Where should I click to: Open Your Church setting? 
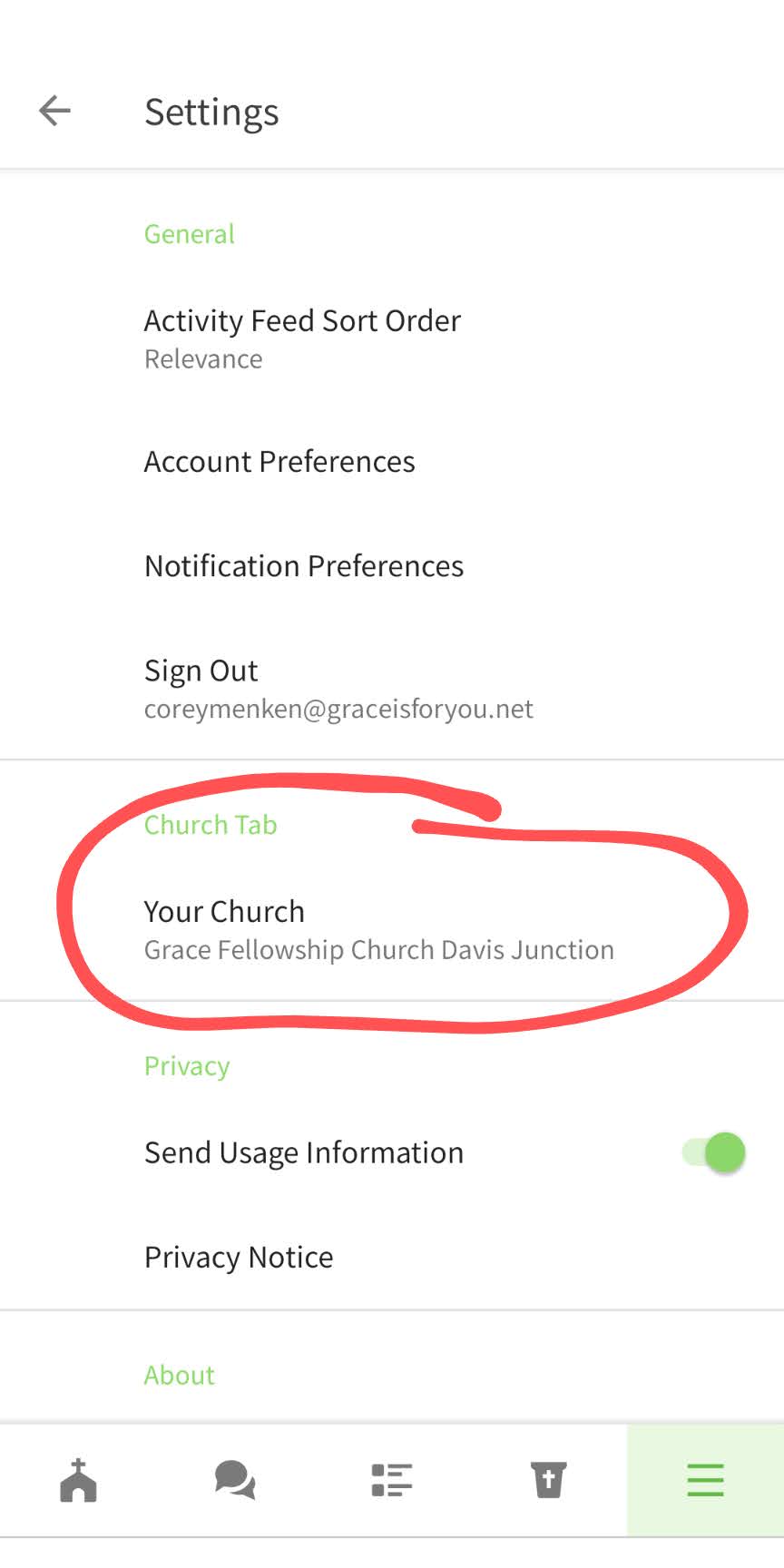pyautogui.click(x=392, y=929)
